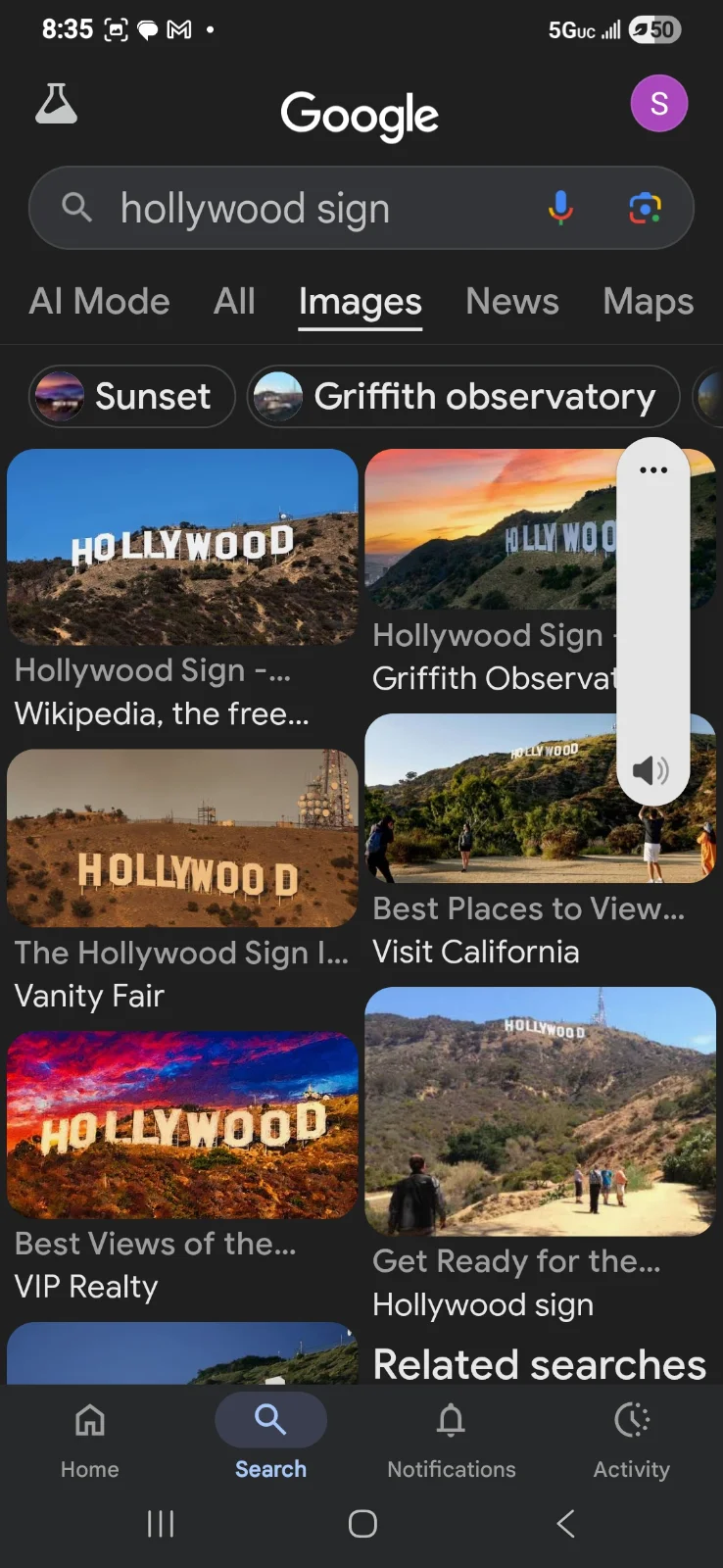
Task: View the VIP Realty image result
Action: [x=182, y=1125]
